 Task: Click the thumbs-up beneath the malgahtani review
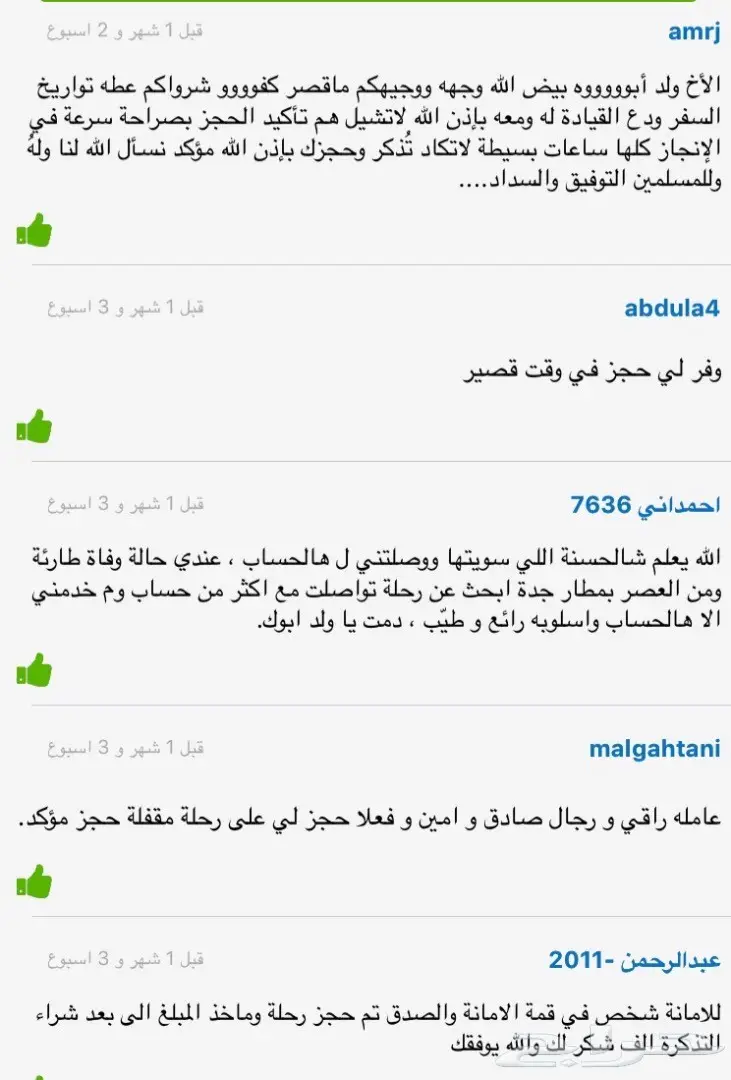[33, 879]
